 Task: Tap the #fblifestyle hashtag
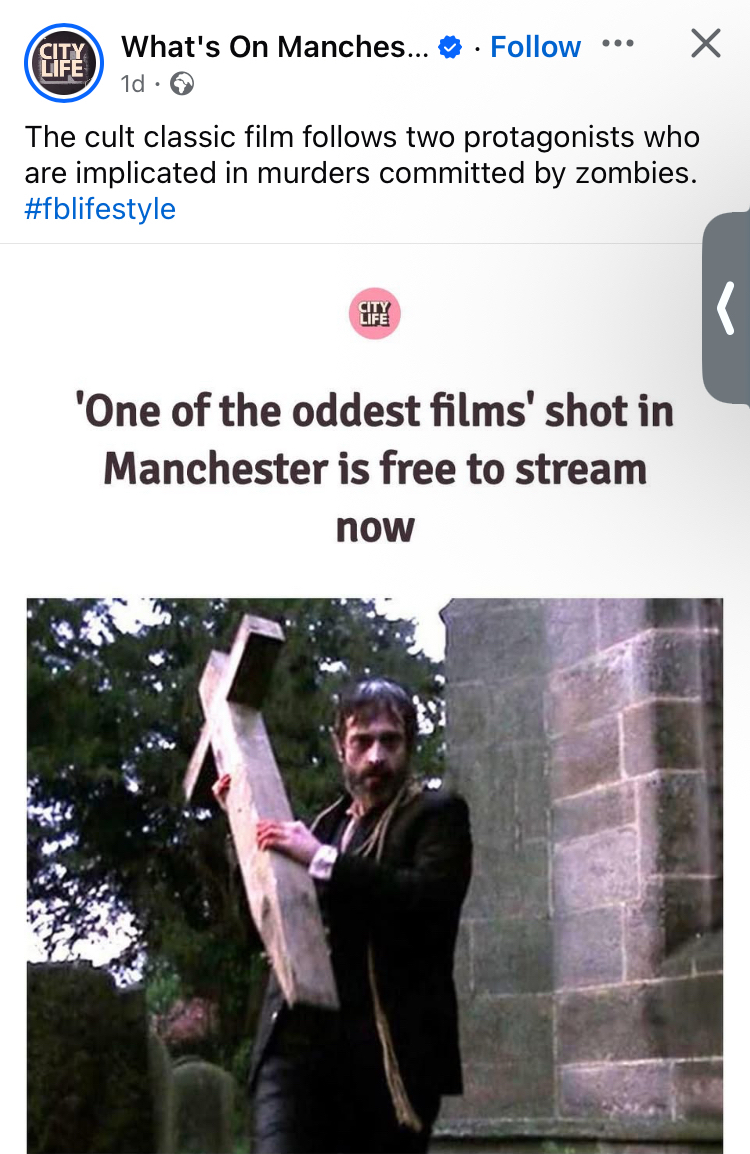(x=100, y=209)
